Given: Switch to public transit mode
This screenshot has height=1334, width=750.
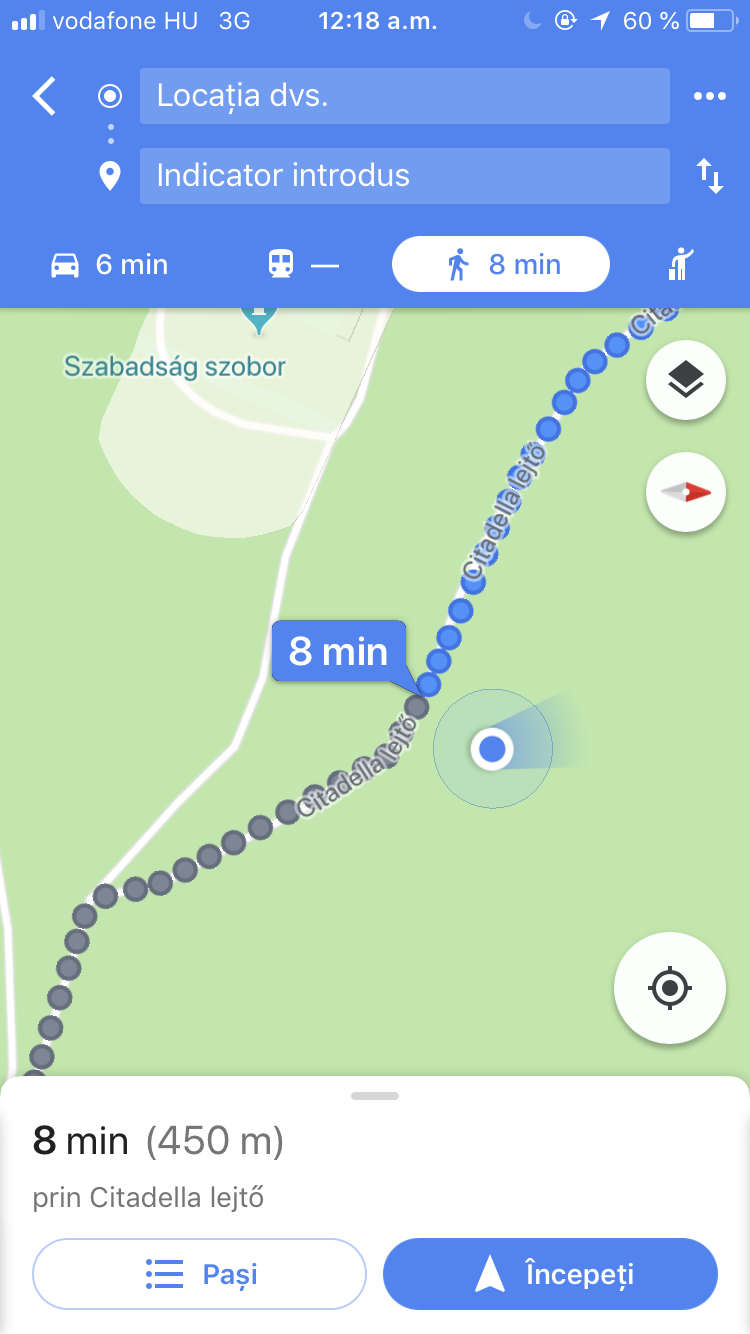Looking at the screenshot, I should pyautogui.click(x=303, y=265).
